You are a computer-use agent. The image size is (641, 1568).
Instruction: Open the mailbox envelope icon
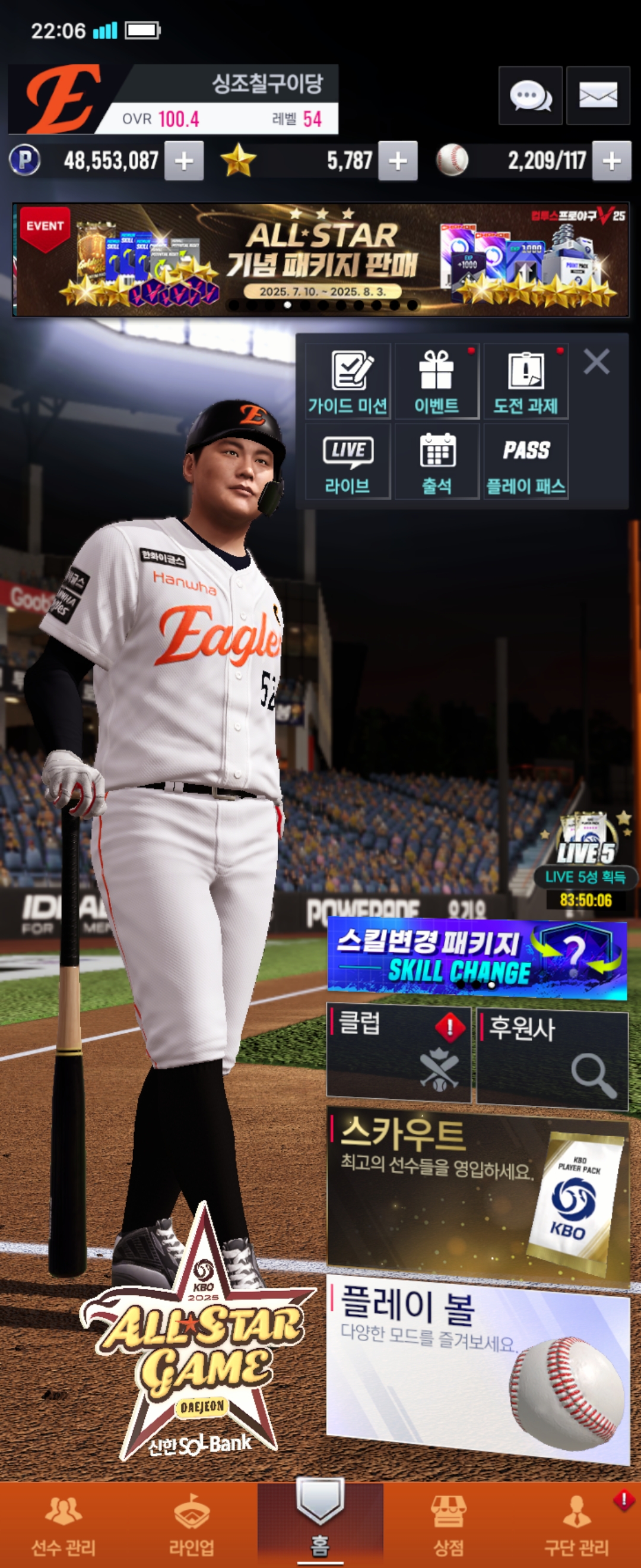click(x=598, y=96)
